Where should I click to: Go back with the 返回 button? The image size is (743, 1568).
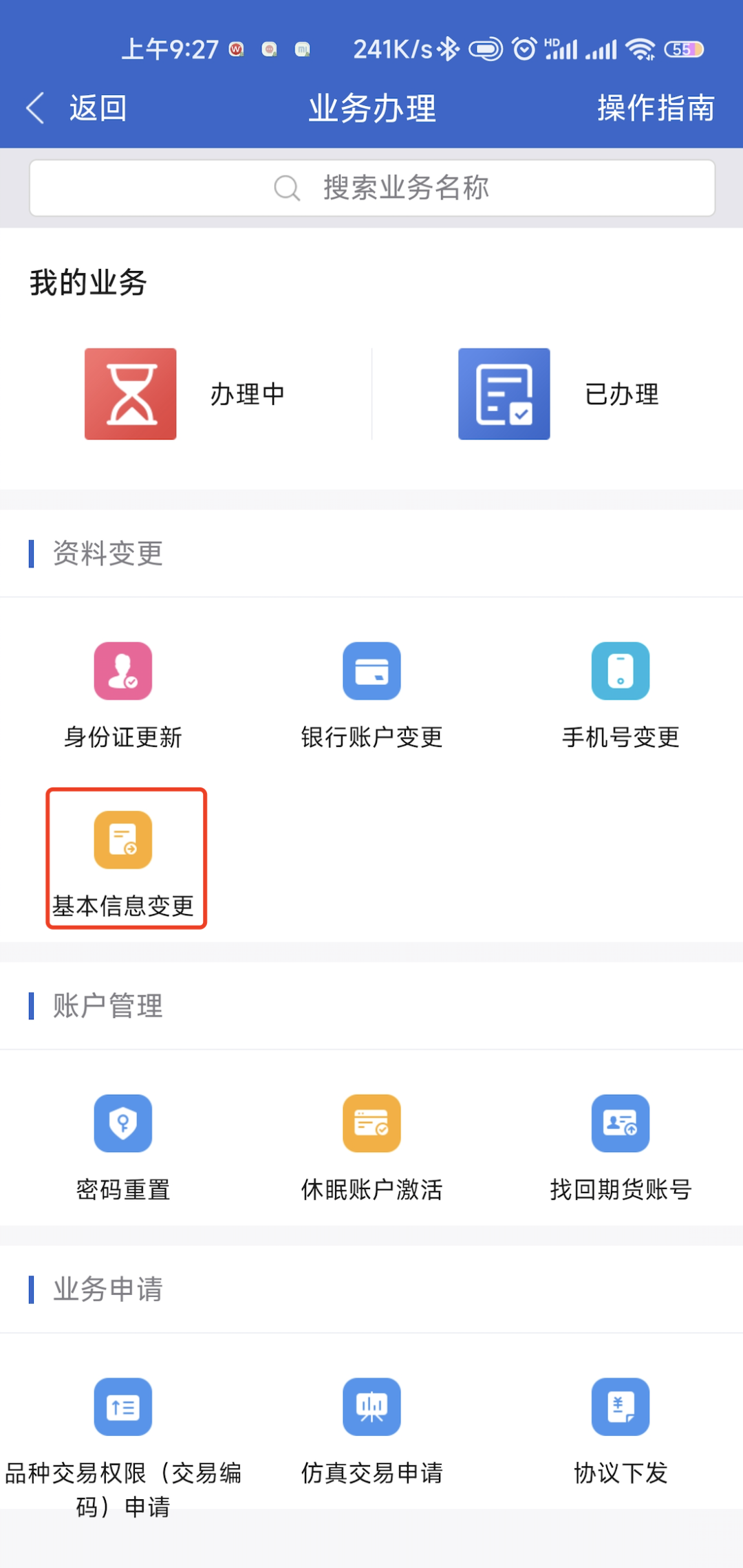tap(77, 109)
